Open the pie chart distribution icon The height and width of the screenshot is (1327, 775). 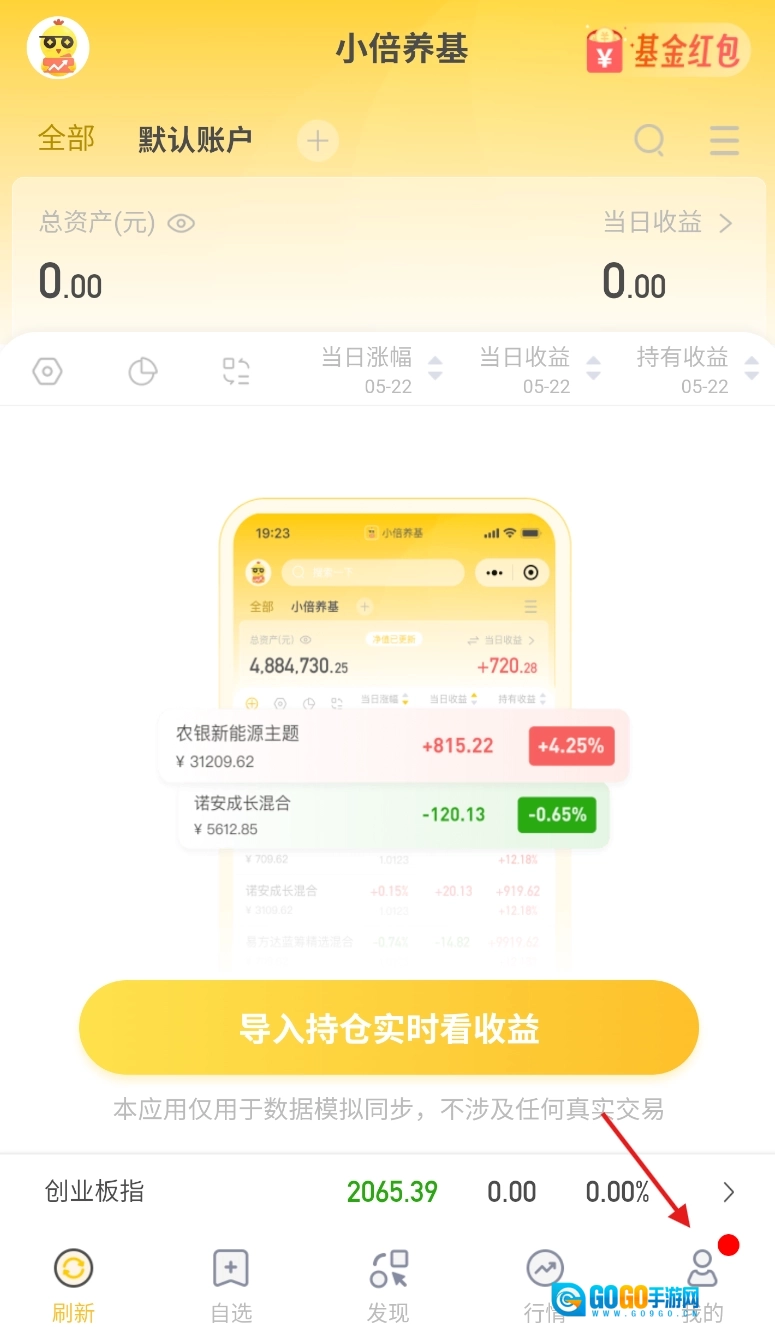[x=143, y=372]
